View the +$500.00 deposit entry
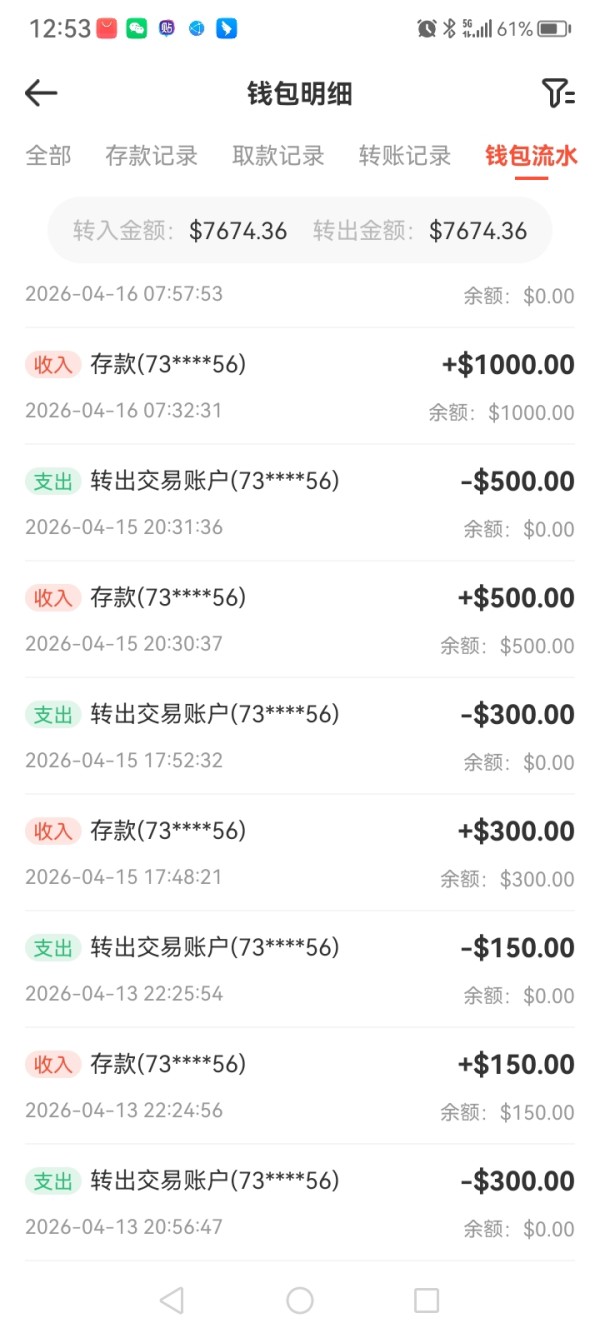The height and width of the screenshot is (1333, 600). (300, 620)
